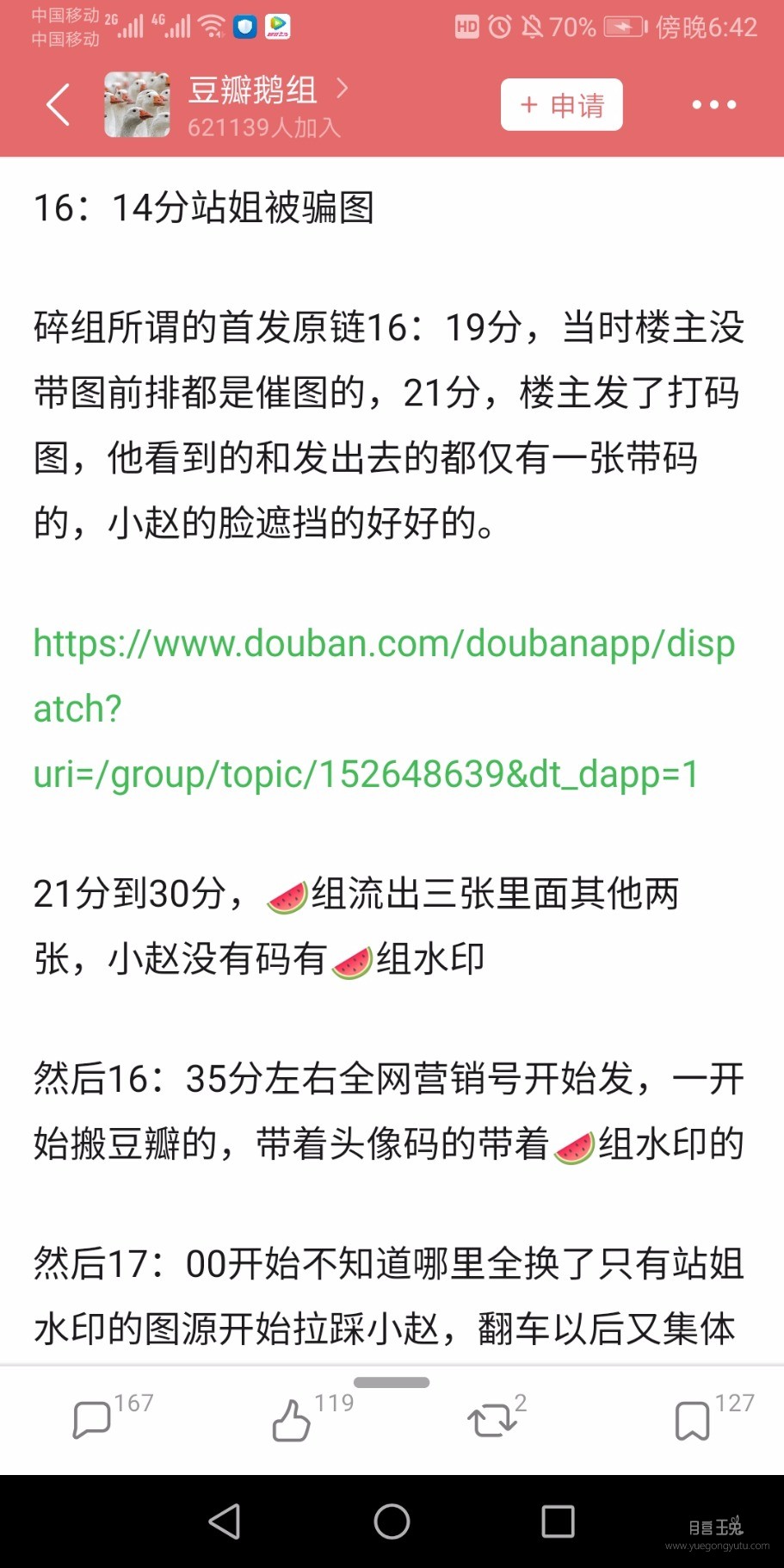Viewport: 784px width, 1568px height.
Task: Tap the Tencent Video icon in status bar
Action: (x=277, y=26)
